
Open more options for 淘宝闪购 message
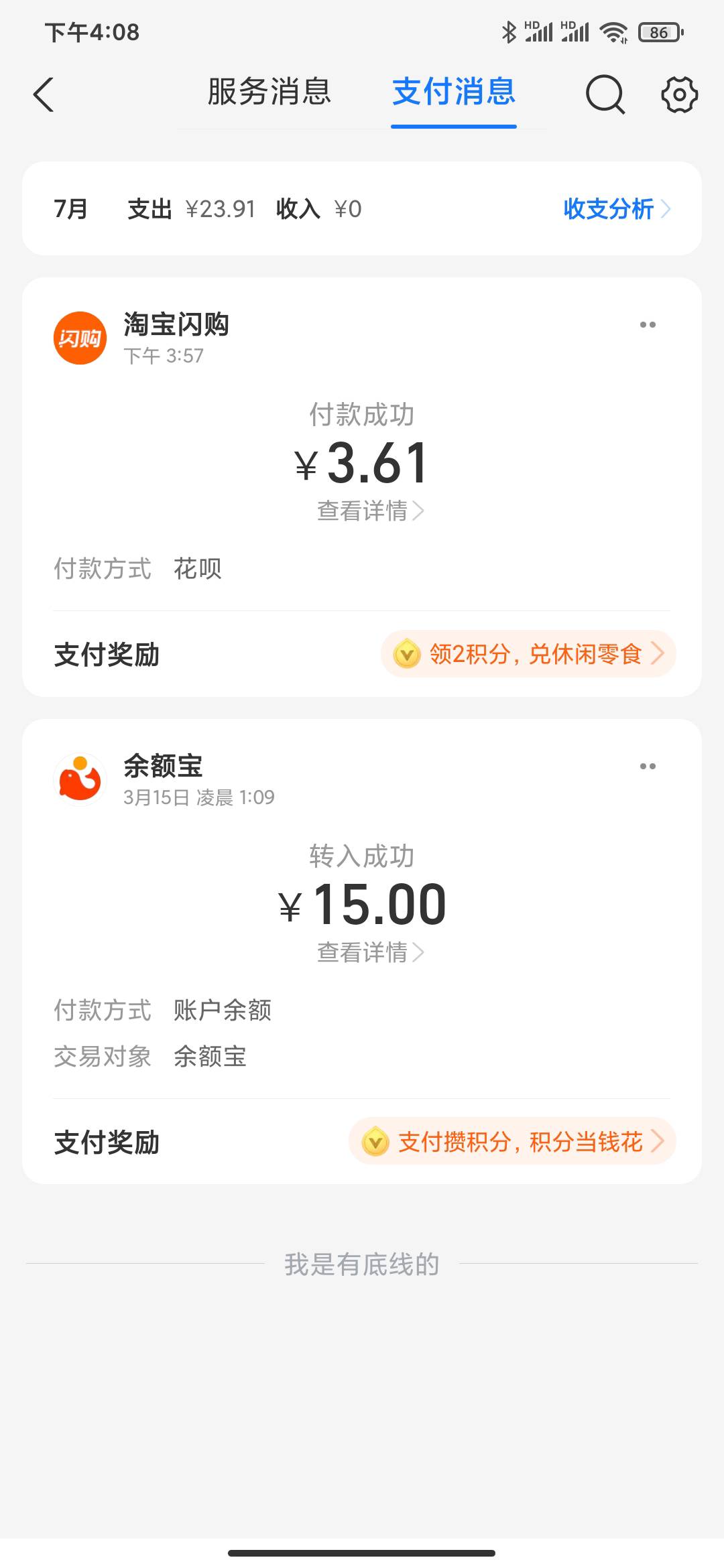click(x=648, y=325)
